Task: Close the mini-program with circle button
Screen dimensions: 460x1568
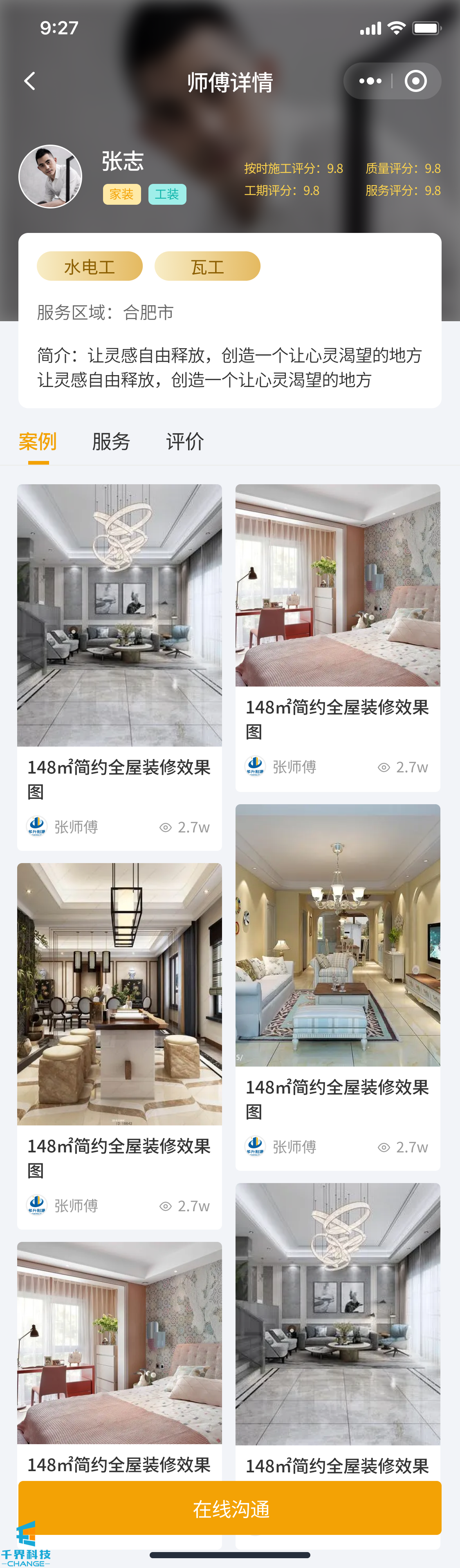Action: (x=415, y=81)
